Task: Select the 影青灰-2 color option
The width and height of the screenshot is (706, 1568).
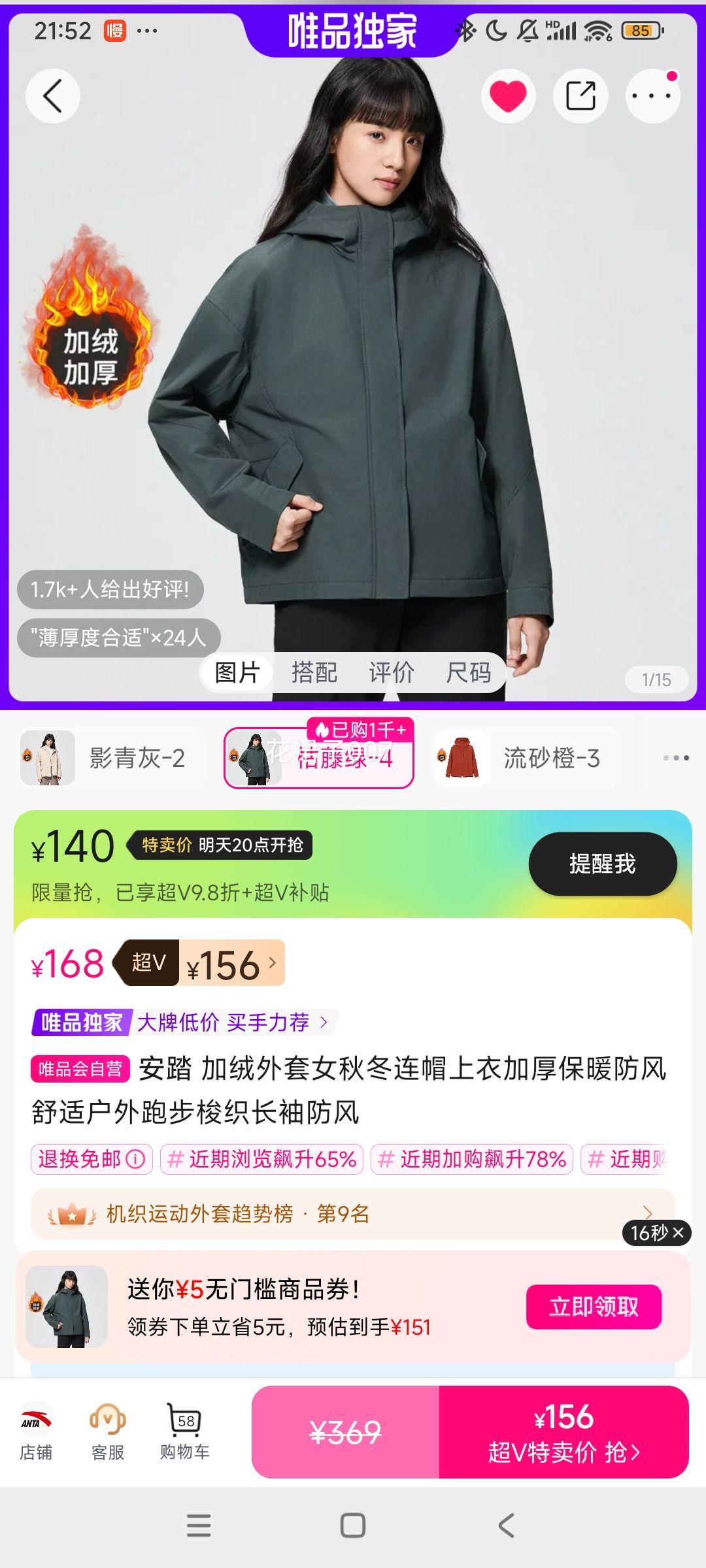Action: point(112,758)
